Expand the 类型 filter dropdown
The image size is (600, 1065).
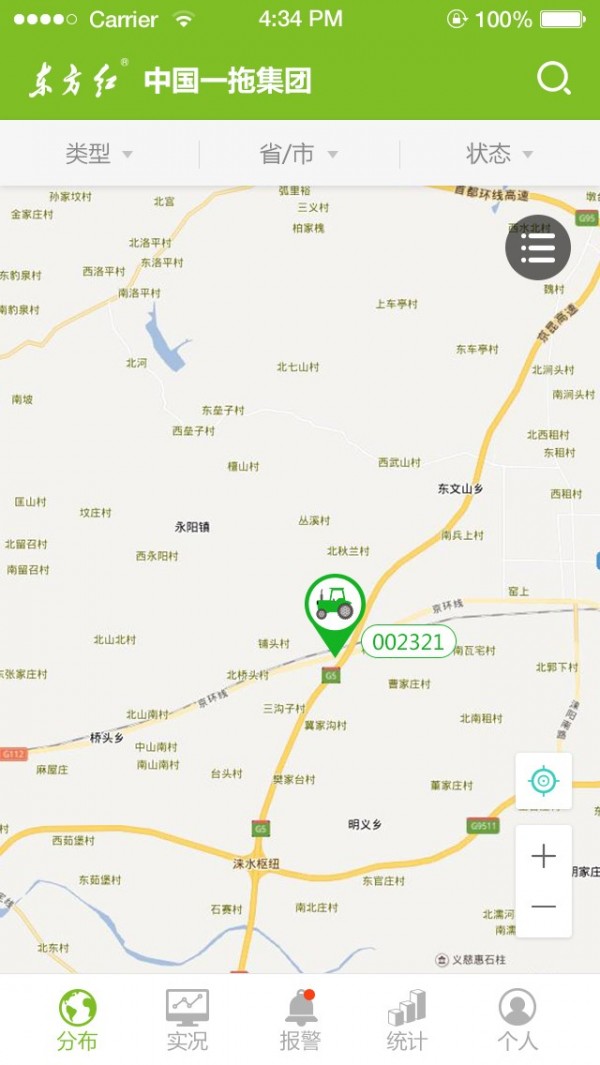[x=99, y=154]
